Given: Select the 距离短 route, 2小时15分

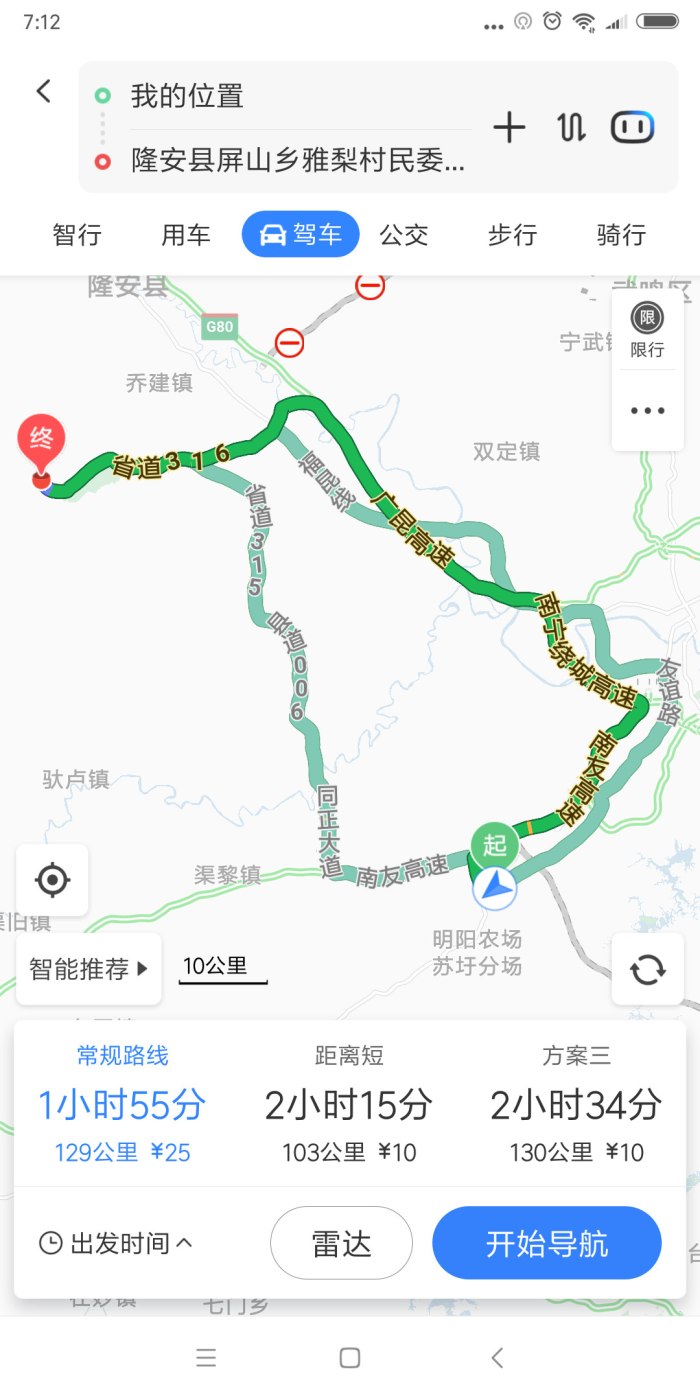Looking at the screenshot, I should pyautogui.click(x=348, y=1105).
